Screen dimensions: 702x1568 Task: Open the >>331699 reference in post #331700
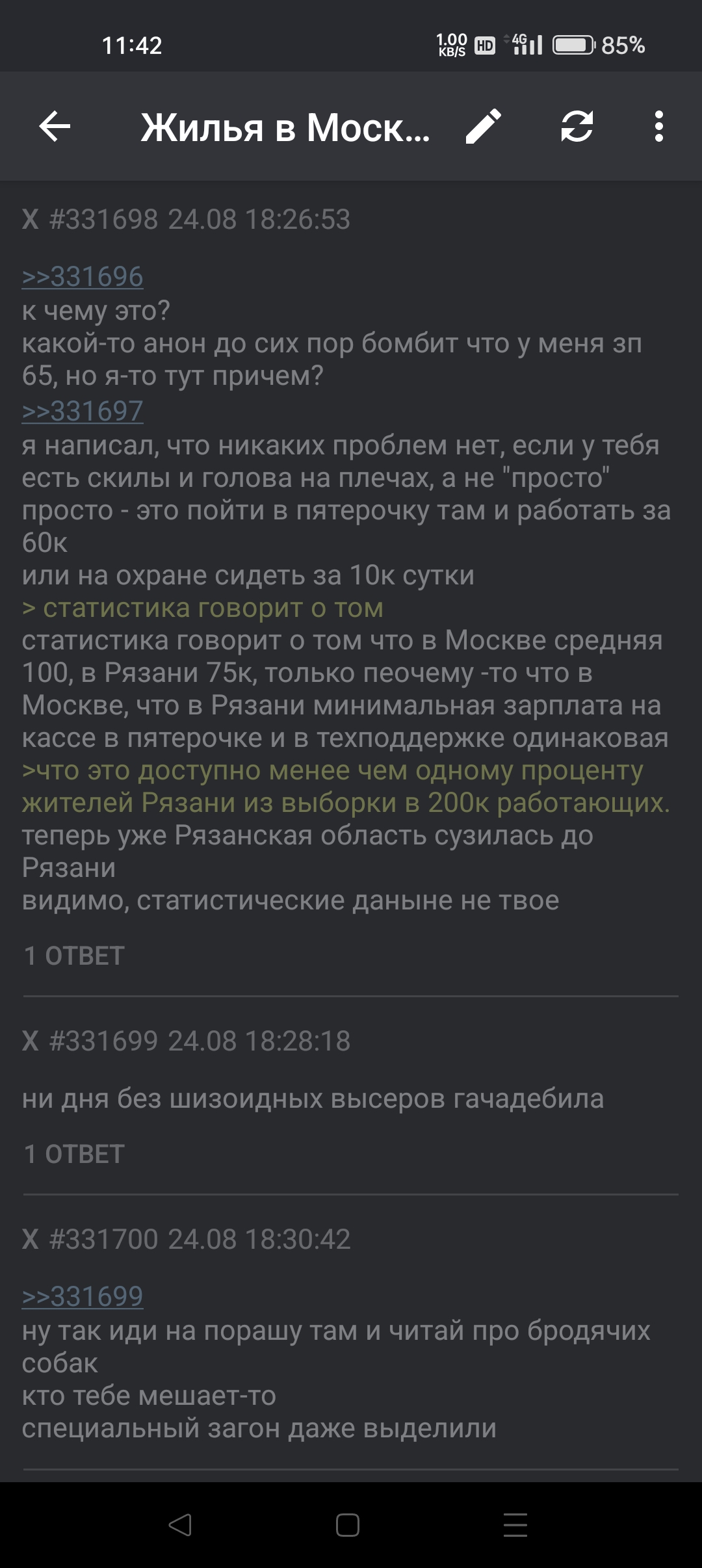tap(83, 1296)
